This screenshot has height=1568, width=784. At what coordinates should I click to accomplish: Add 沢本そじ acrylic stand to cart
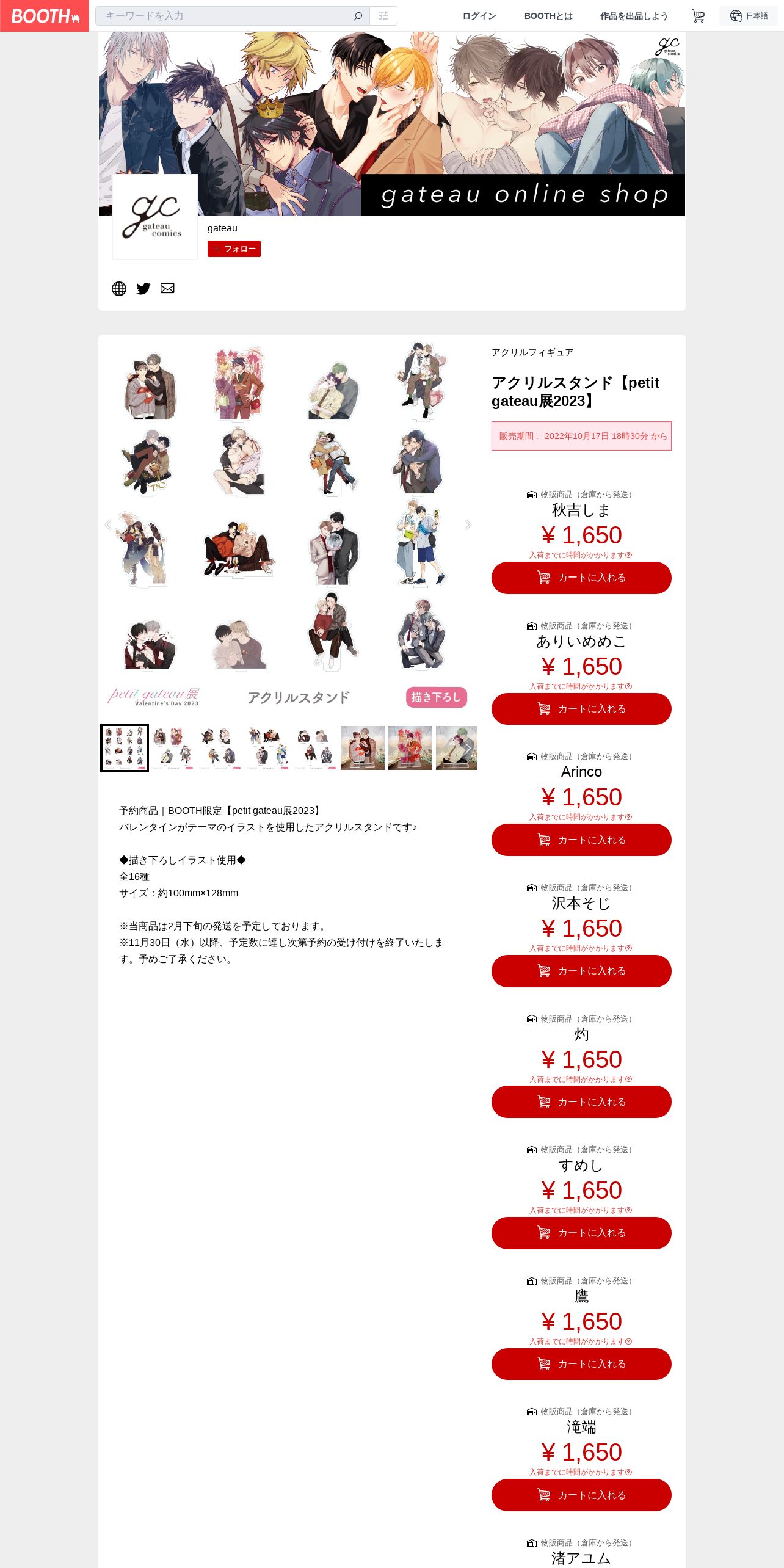[581, 971]
